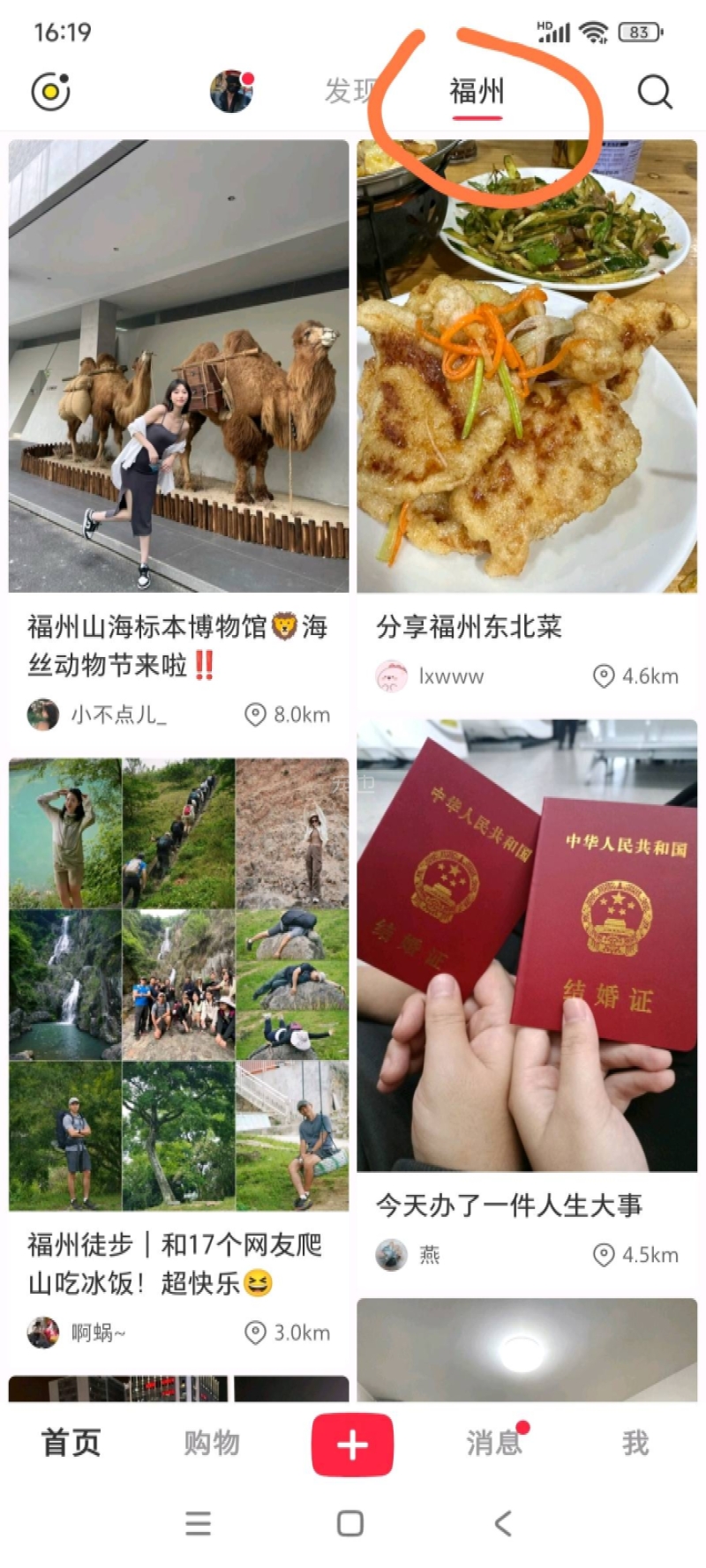The image size is (706, 1568).
Task: Go to the 首页 tab
Action: pos(71,1444)
